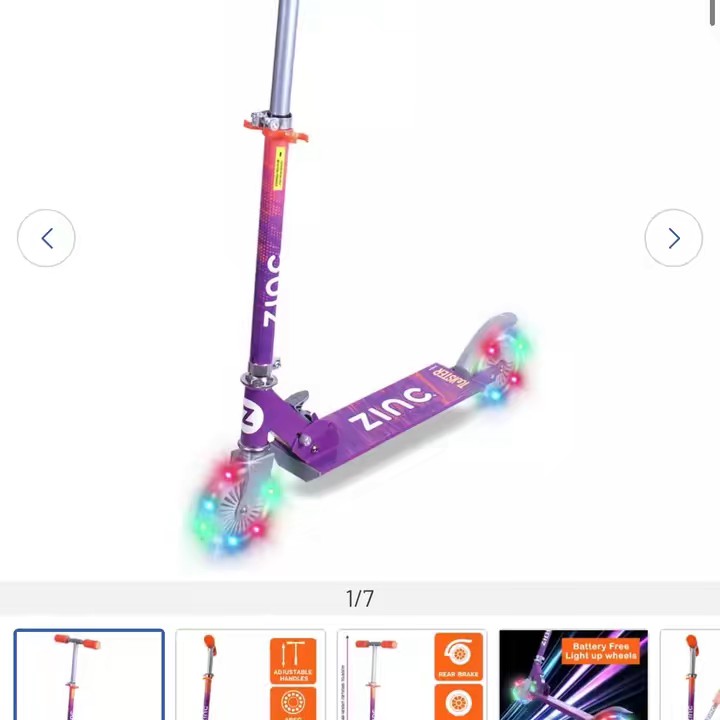Select the first scooter thumbnail
Image resolution: width=720 pixels, height=720 pixels.
tap(89, 675)
